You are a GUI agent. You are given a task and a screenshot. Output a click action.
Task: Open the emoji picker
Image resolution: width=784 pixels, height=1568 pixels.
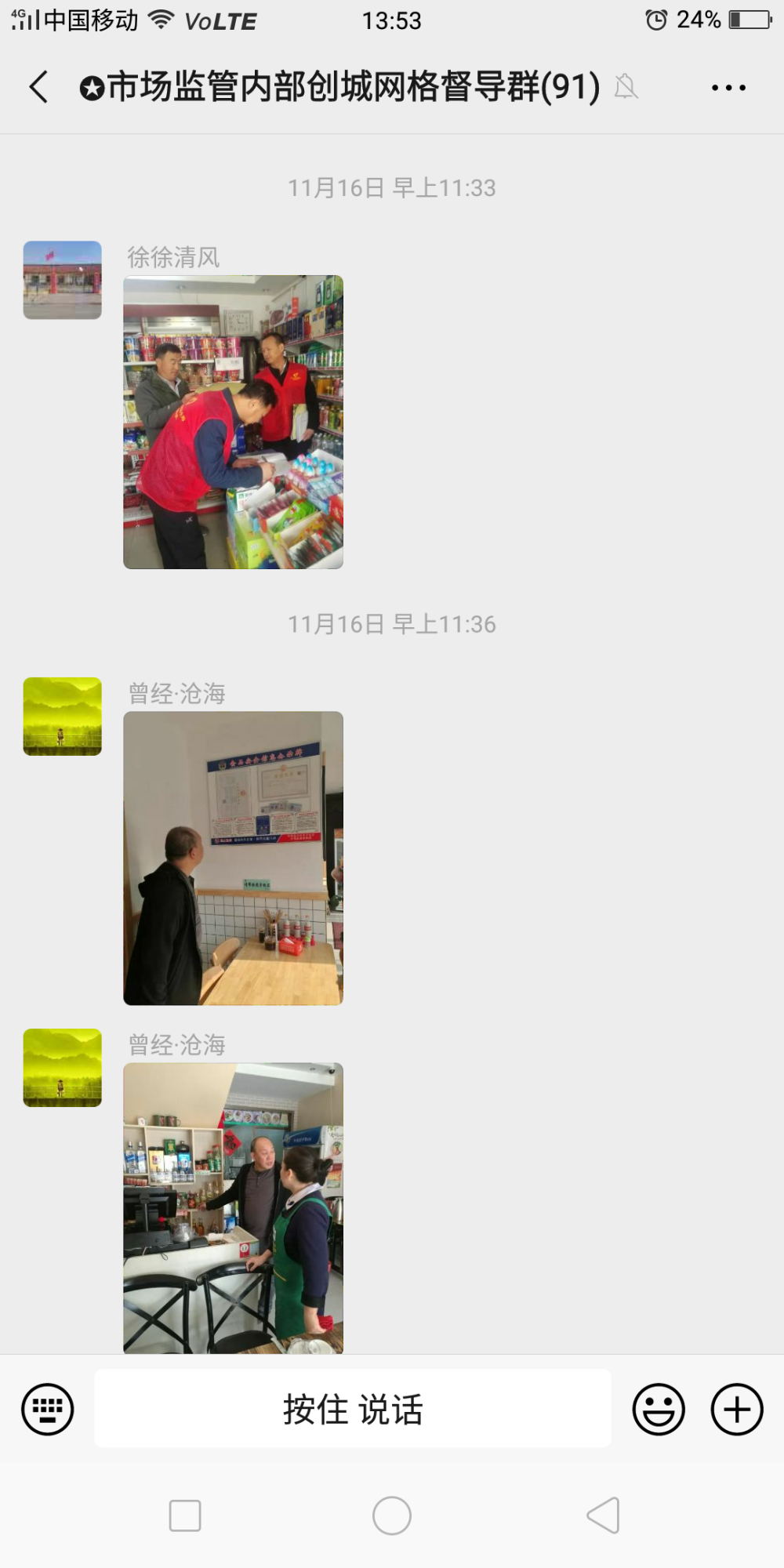pos(659,1409)
